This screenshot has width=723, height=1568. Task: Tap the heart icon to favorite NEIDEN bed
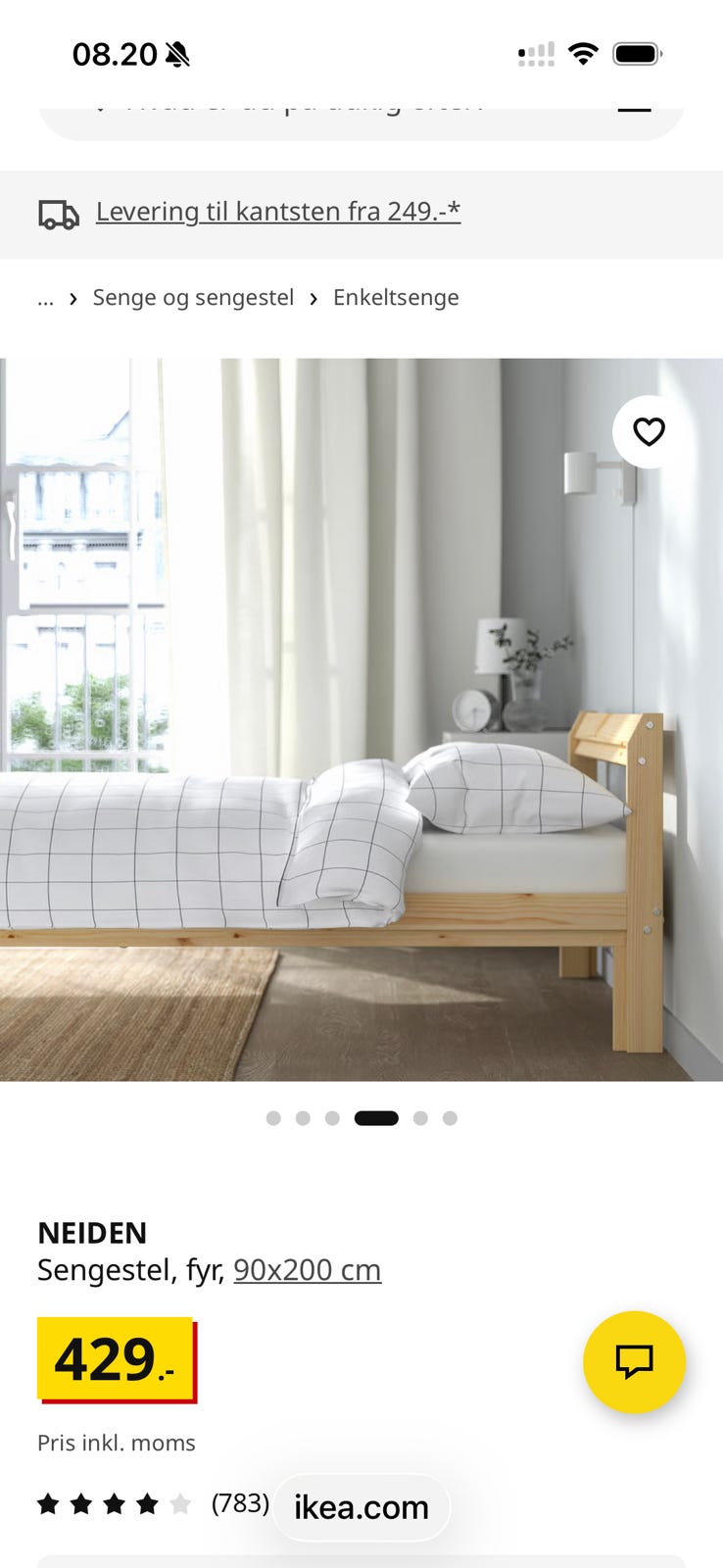click(x=648, y=431)
